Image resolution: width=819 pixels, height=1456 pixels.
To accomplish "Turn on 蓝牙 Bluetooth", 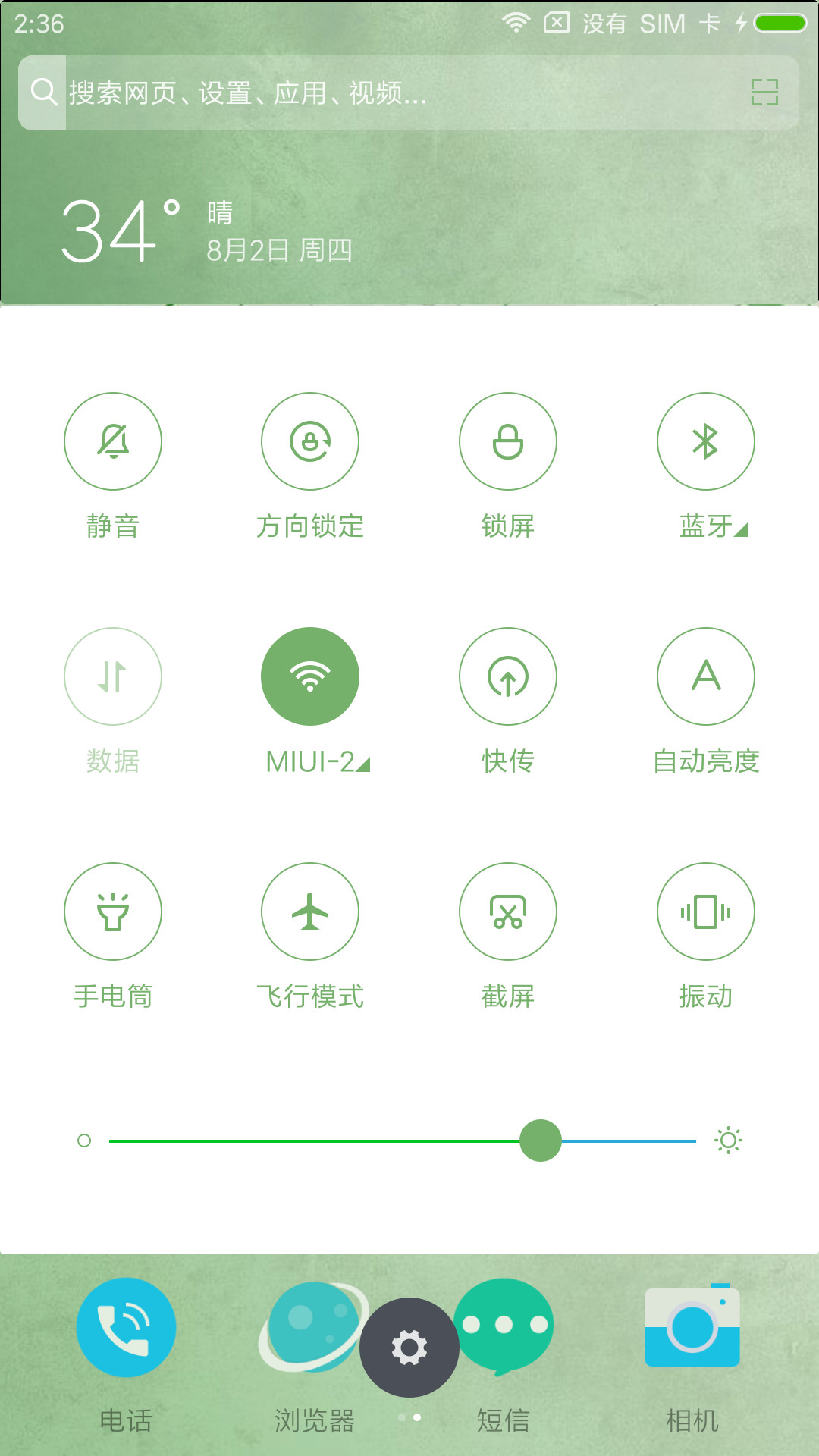I will [706, 441].
